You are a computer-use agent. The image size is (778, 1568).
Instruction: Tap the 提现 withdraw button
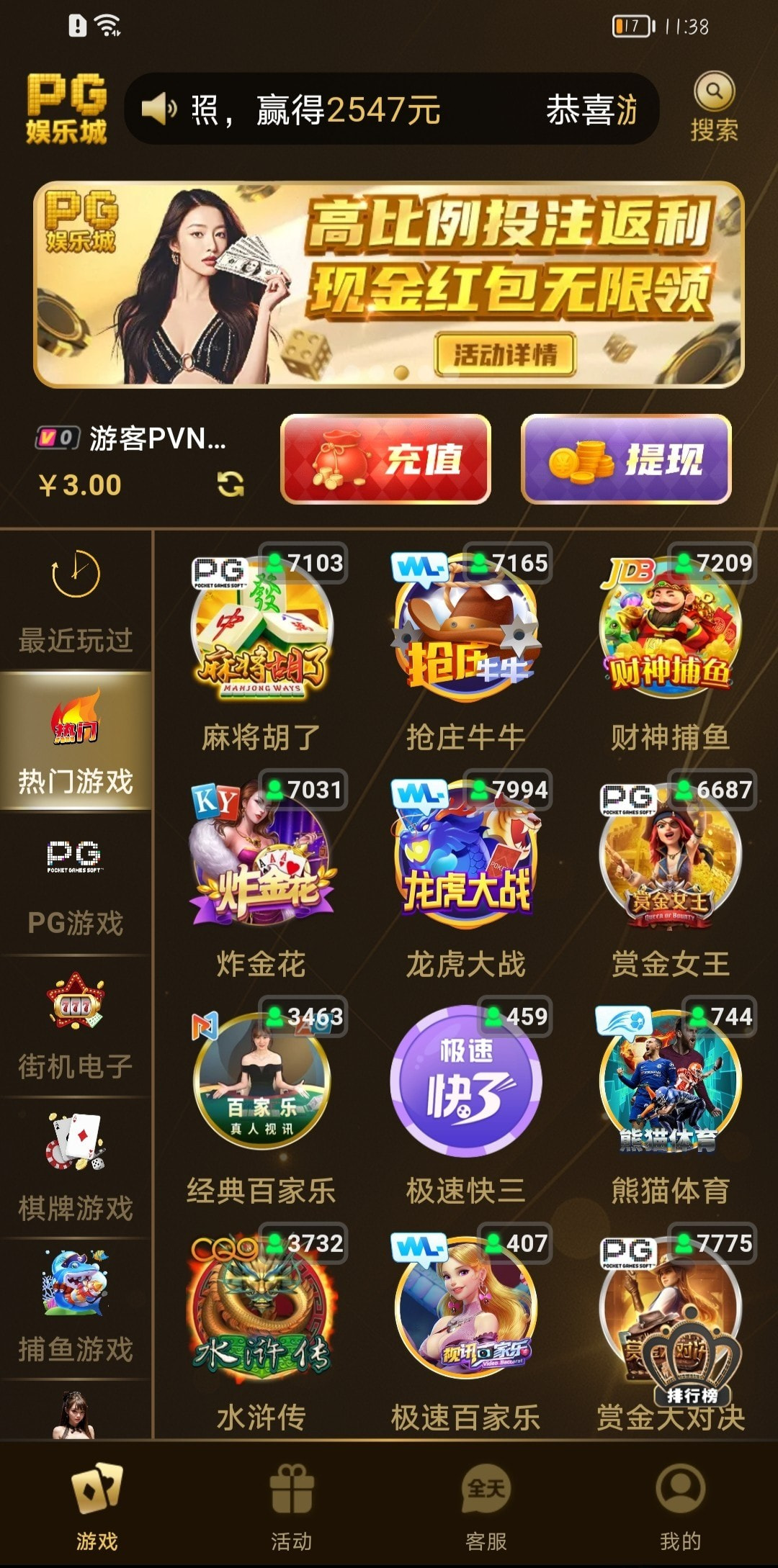[625, 459]
